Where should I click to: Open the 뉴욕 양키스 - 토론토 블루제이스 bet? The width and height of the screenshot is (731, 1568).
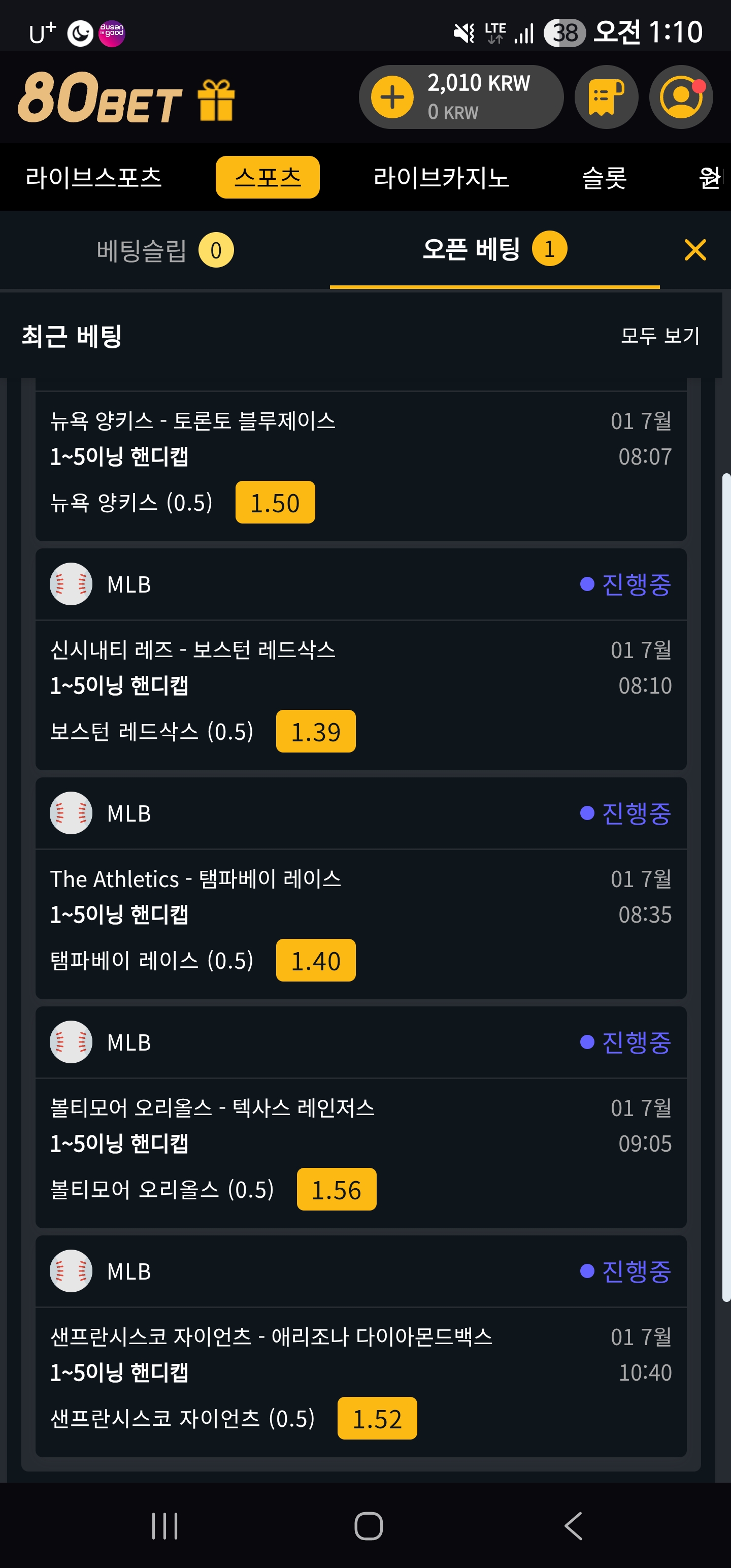pos(361,466)
